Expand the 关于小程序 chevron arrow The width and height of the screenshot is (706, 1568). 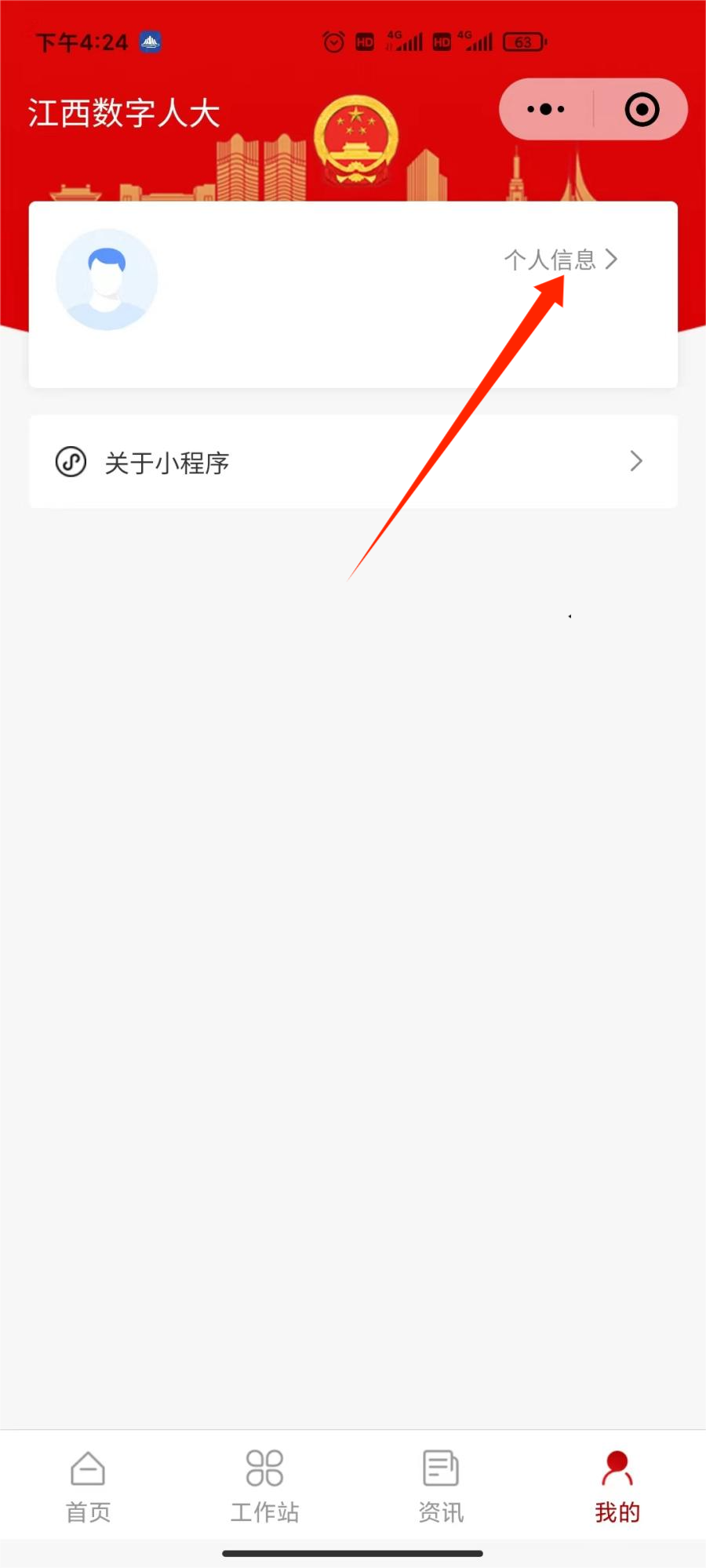pos(636,462)
